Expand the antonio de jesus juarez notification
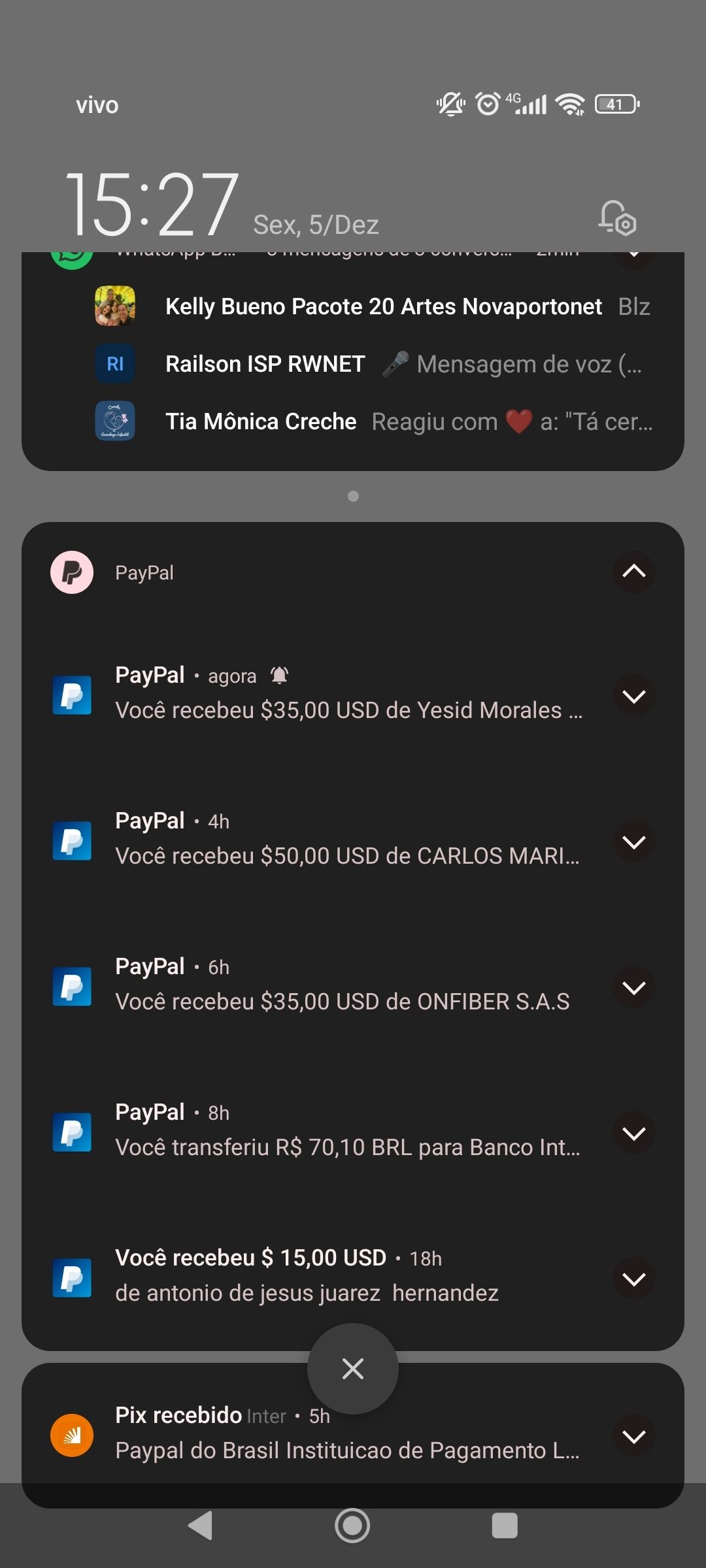Viewport: 706px width, 1568px height. 633,1279
